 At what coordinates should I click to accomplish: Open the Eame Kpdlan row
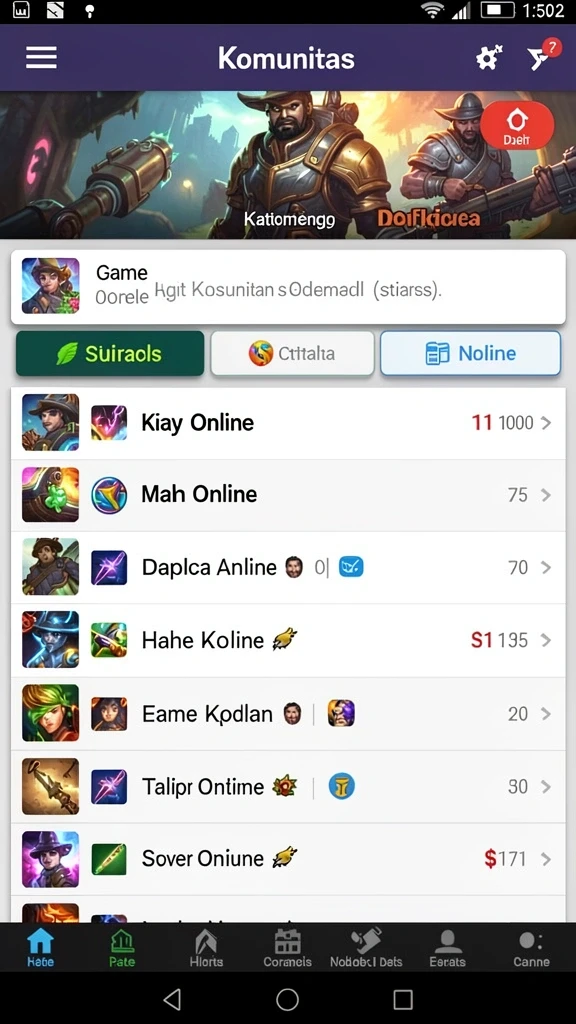[288, 713]
